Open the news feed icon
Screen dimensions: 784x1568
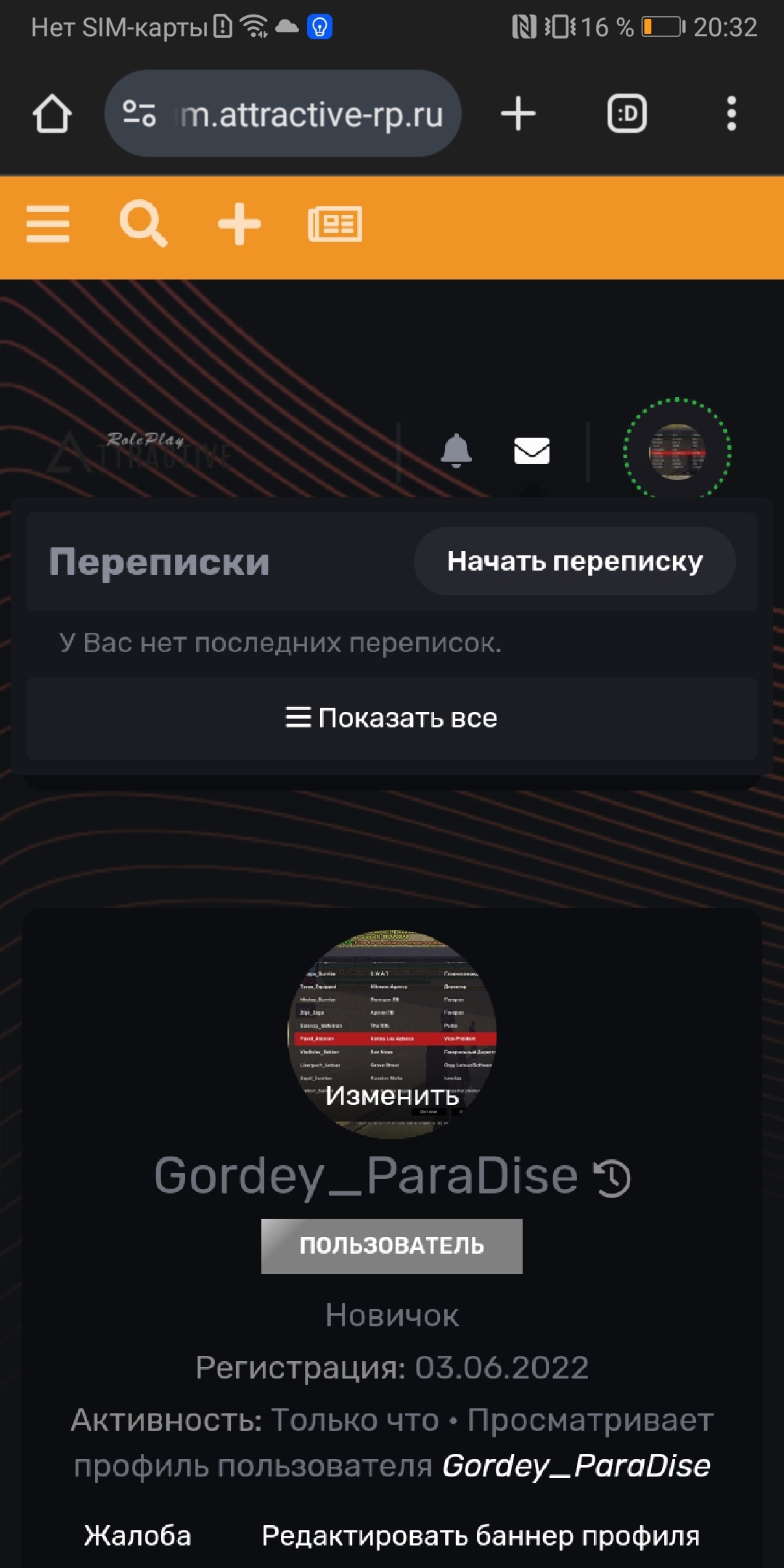coord(335,224)
